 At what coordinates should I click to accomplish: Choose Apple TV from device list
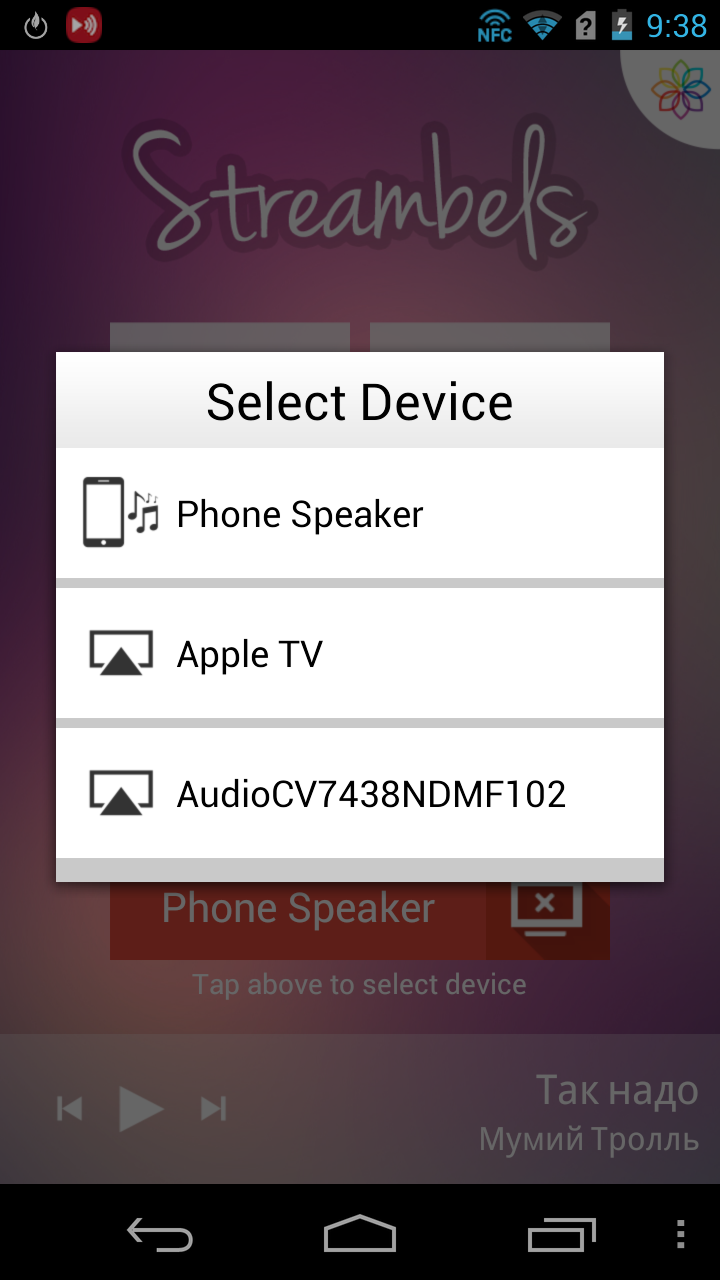359,653
